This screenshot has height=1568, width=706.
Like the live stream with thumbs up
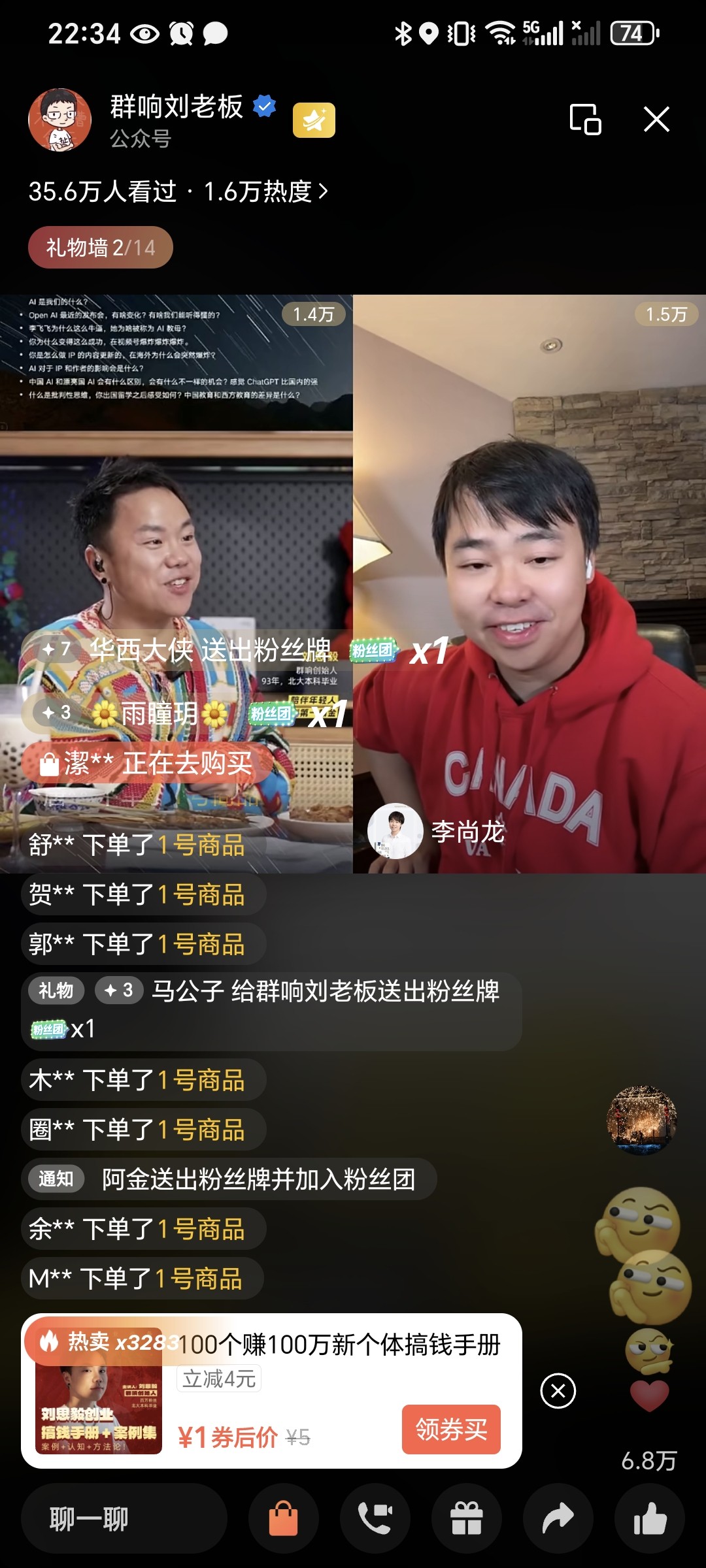[x=650, y=1518]
